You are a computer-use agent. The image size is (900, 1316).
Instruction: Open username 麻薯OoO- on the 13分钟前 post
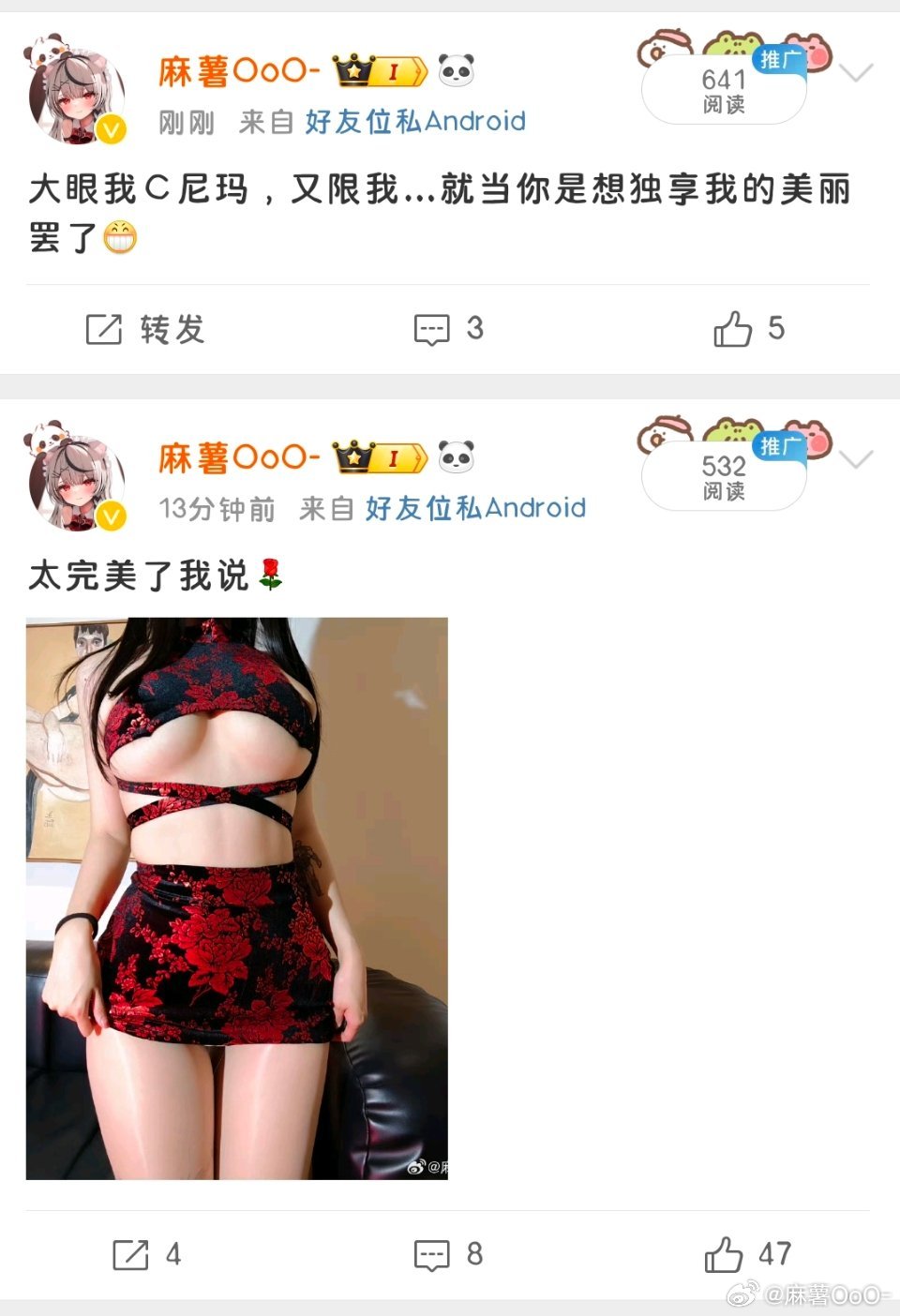coord(240,457)
